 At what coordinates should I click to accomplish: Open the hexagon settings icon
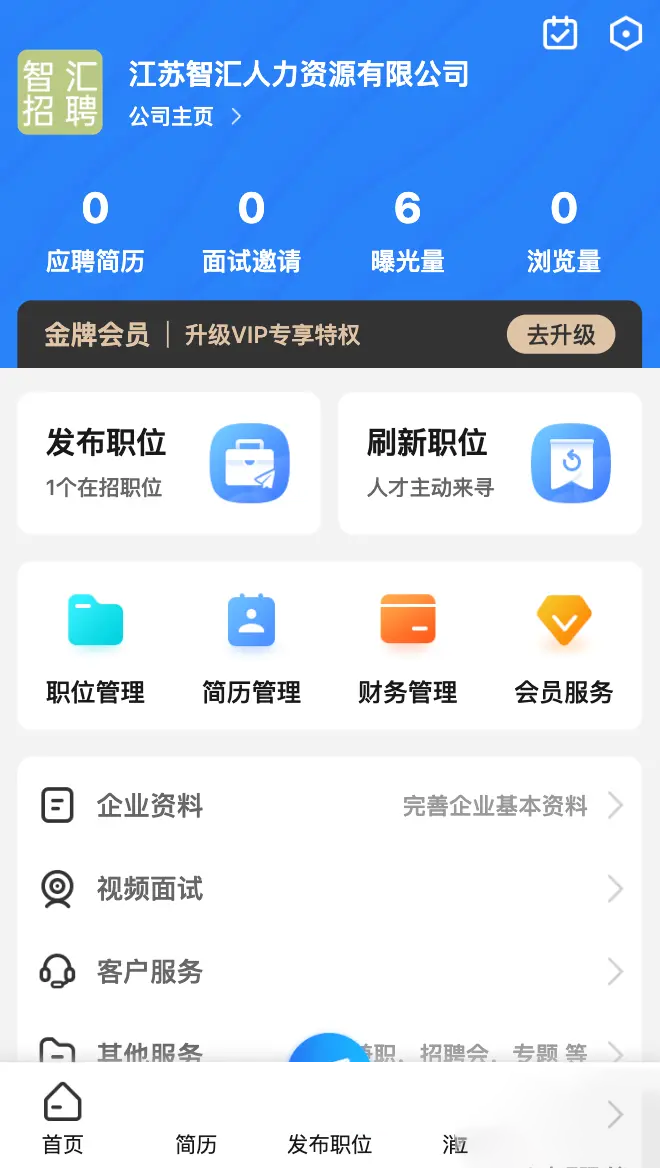click(625, 33)
